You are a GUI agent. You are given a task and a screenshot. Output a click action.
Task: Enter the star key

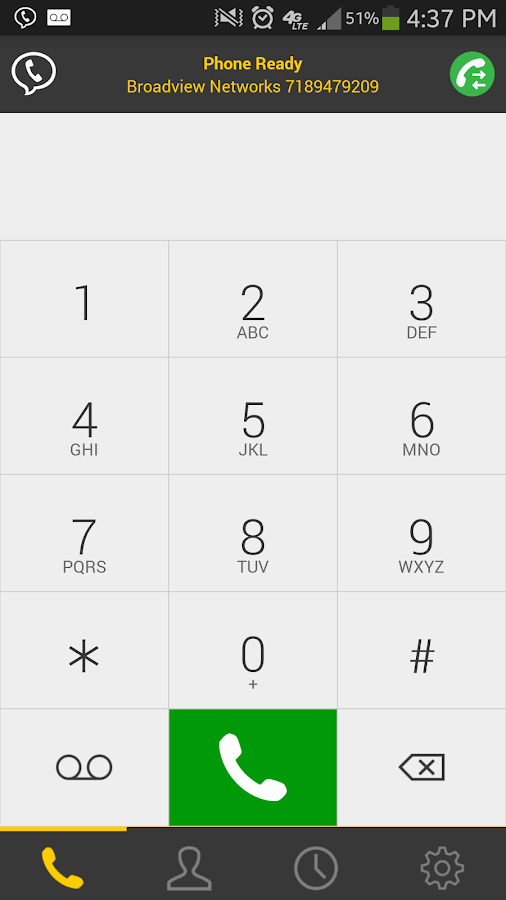point(84,650)
